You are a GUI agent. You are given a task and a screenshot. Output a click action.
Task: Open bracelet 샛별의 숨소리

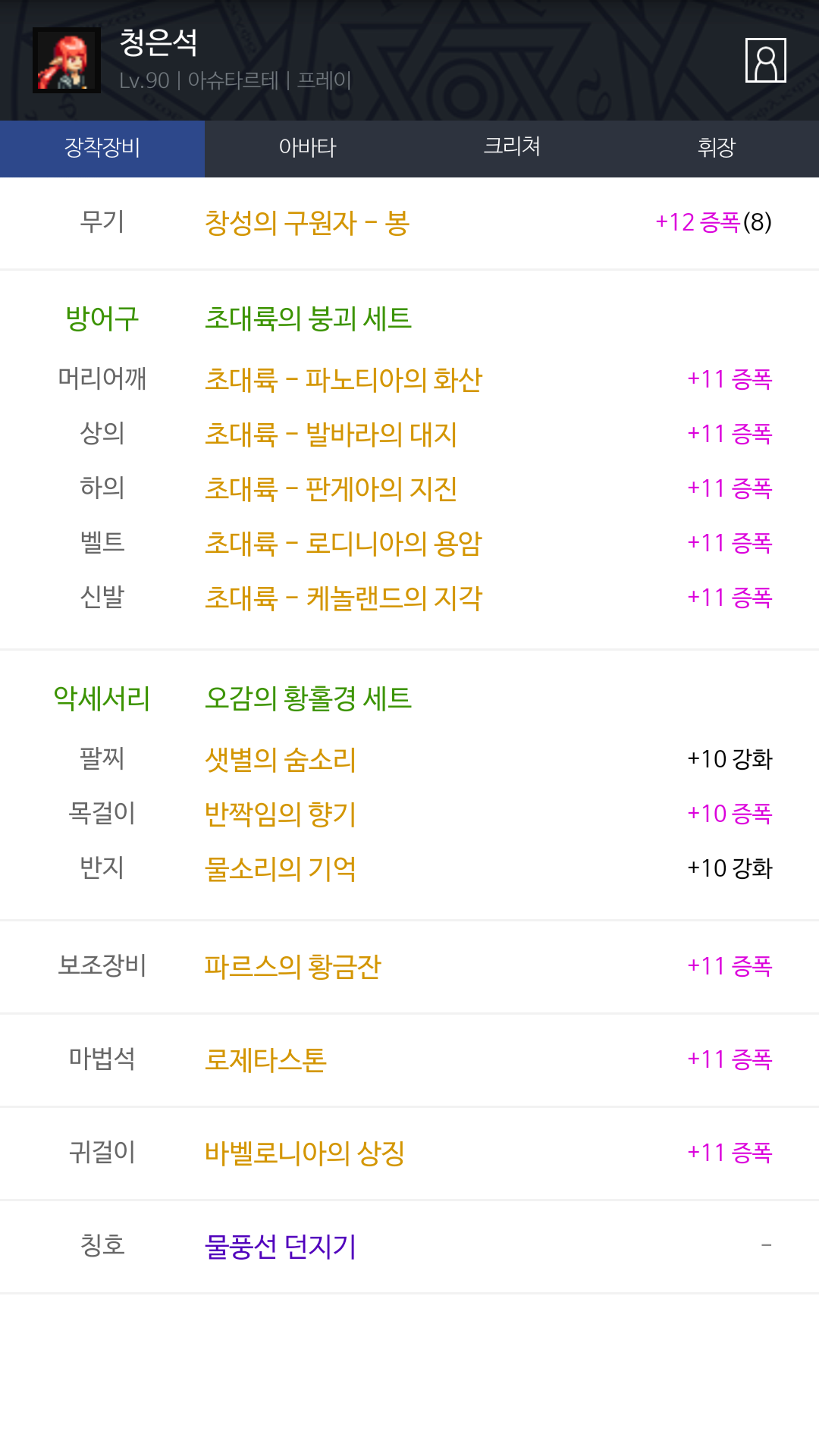coord(281,759)
